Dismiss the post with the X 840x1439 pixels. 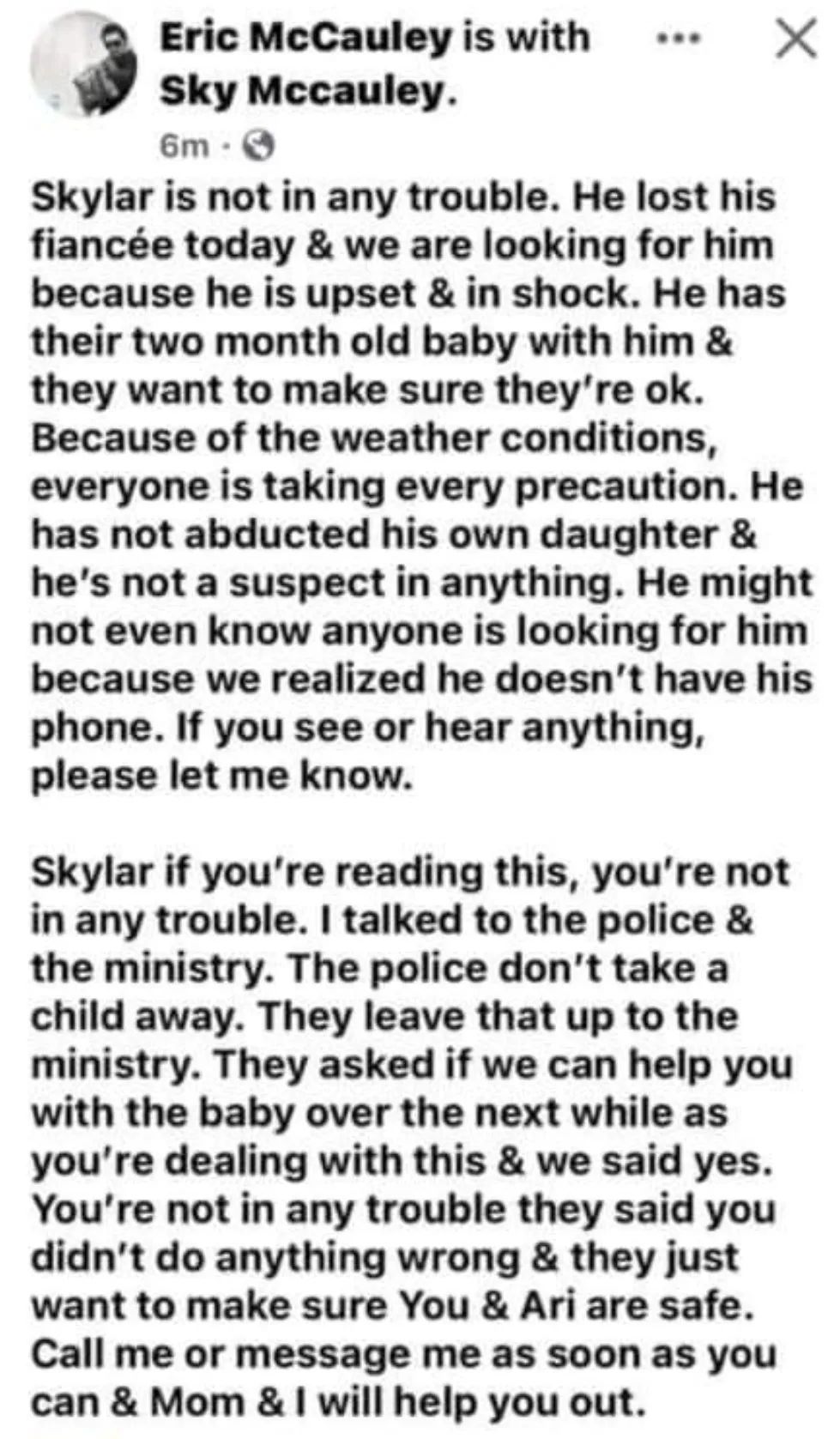pyautogui.click(x=796, y=39)
